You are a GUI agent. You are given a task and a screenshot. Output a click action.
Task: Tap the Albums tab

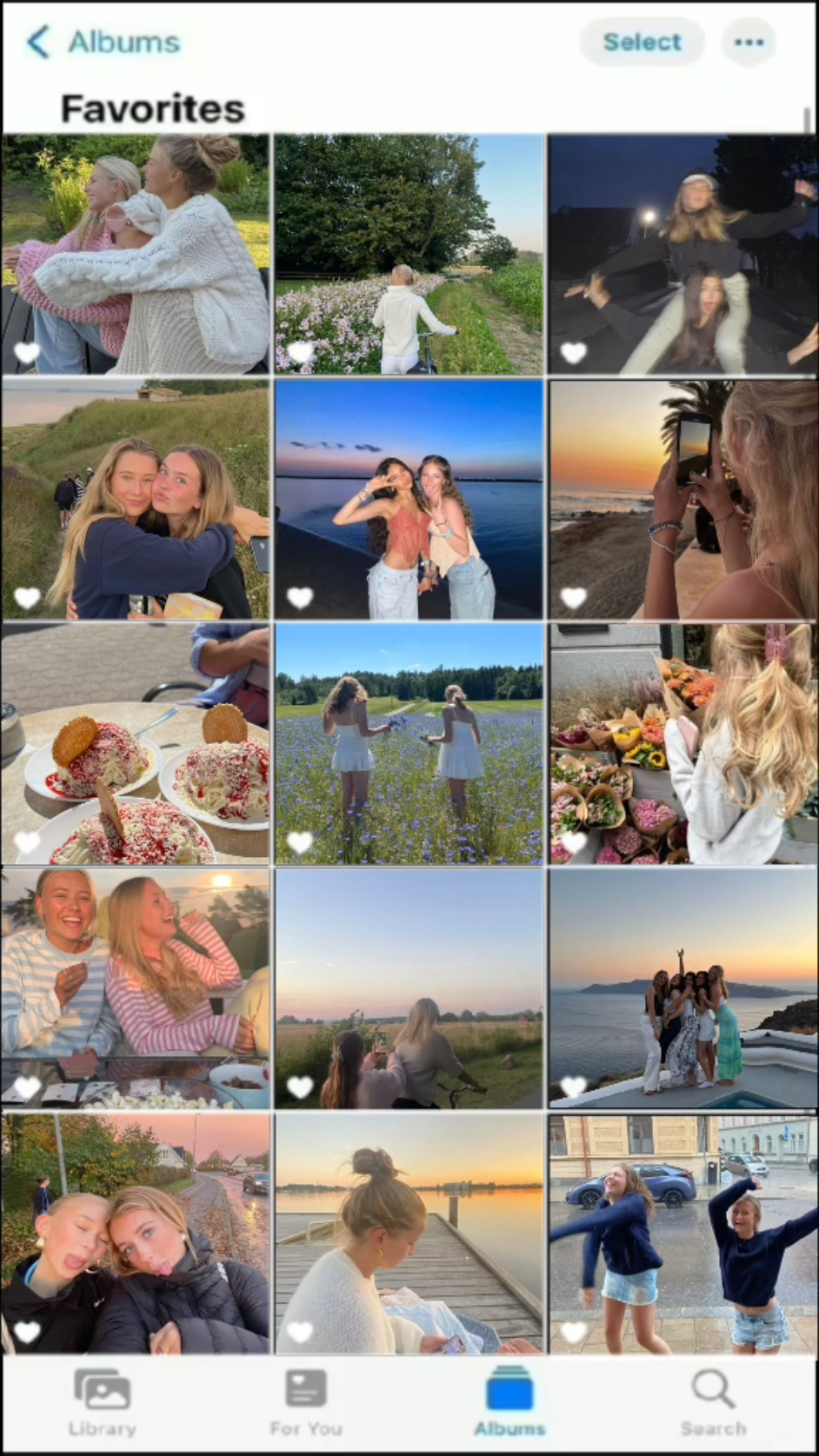[509, 1401]
